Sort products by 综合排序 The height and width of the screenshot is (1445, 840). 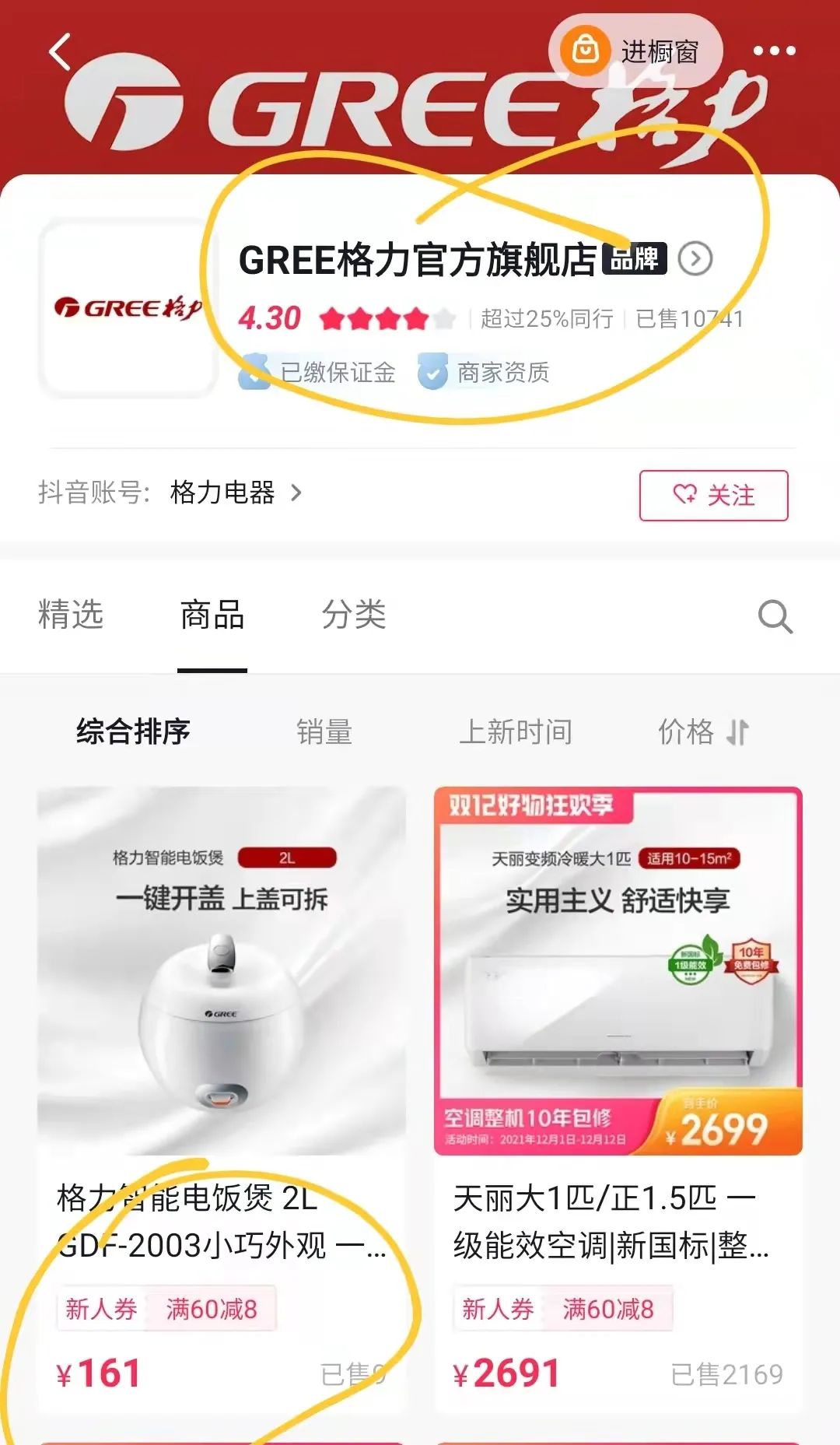[x=133, y=731]
